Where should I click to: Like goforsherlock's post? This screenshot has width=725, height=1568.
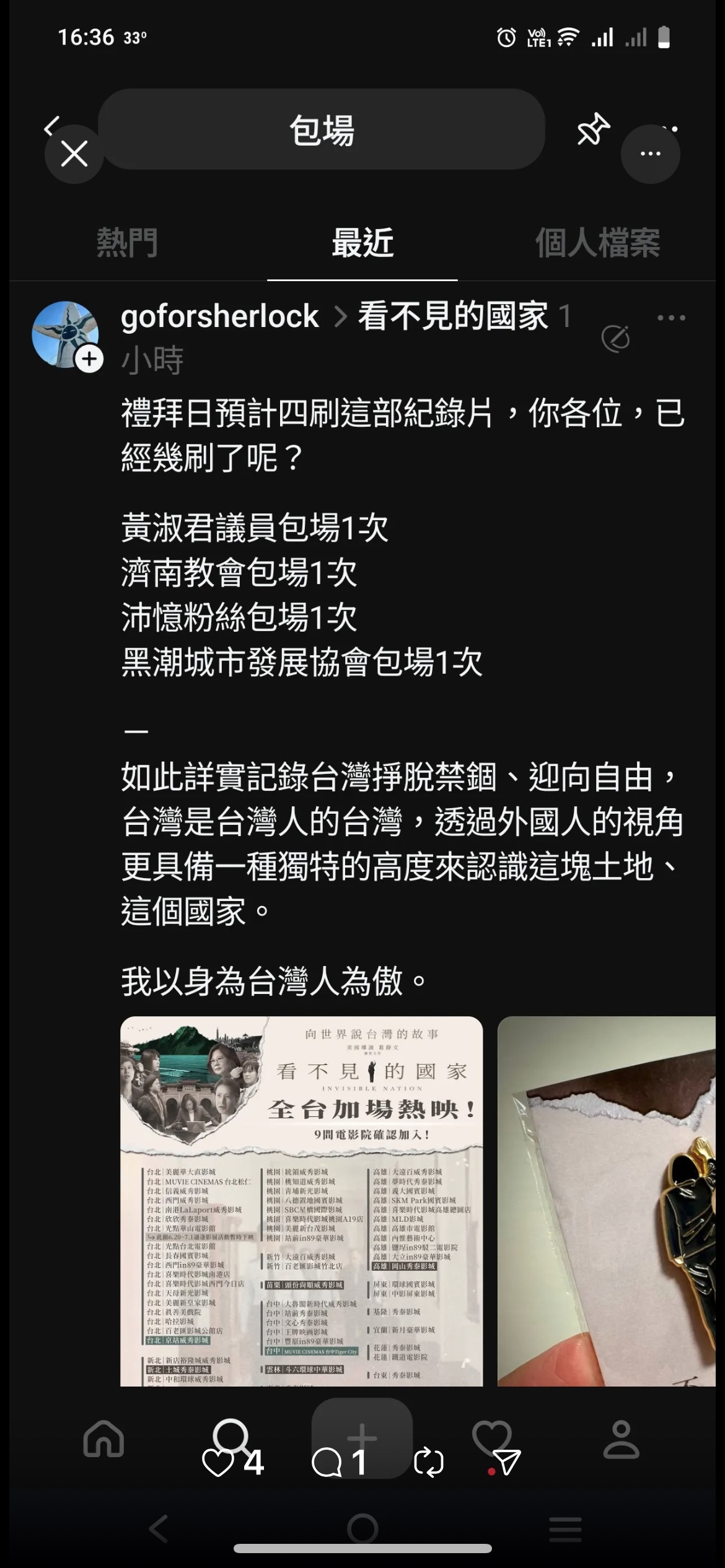[218, 1463]
